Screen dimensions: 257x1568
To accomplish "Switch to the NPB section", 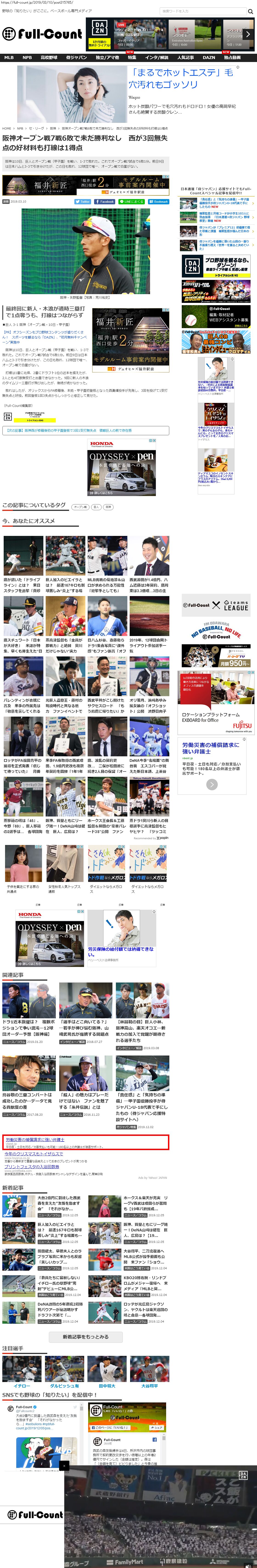I will [27, 58].
